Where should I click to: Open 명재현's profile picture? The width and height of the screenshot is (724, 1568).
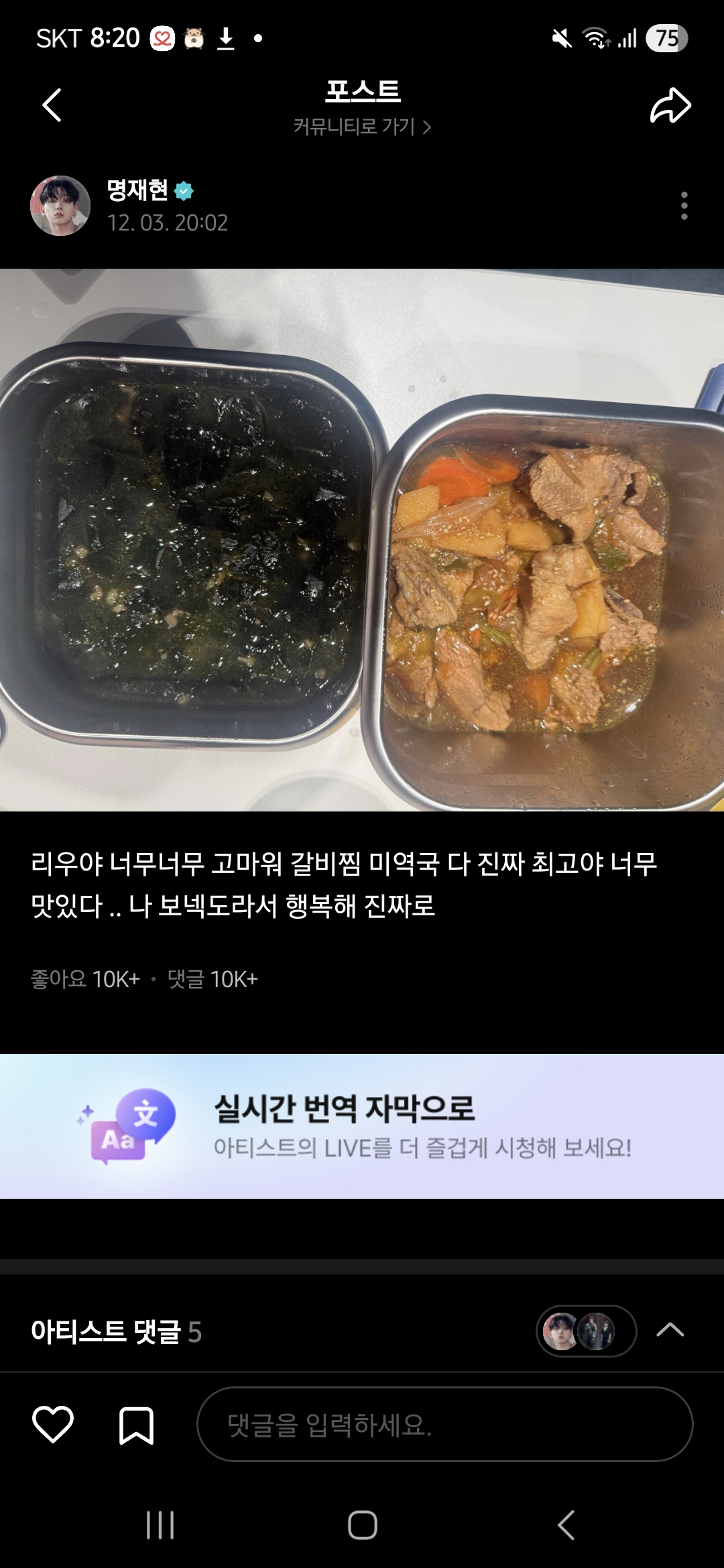pos(60,206)
